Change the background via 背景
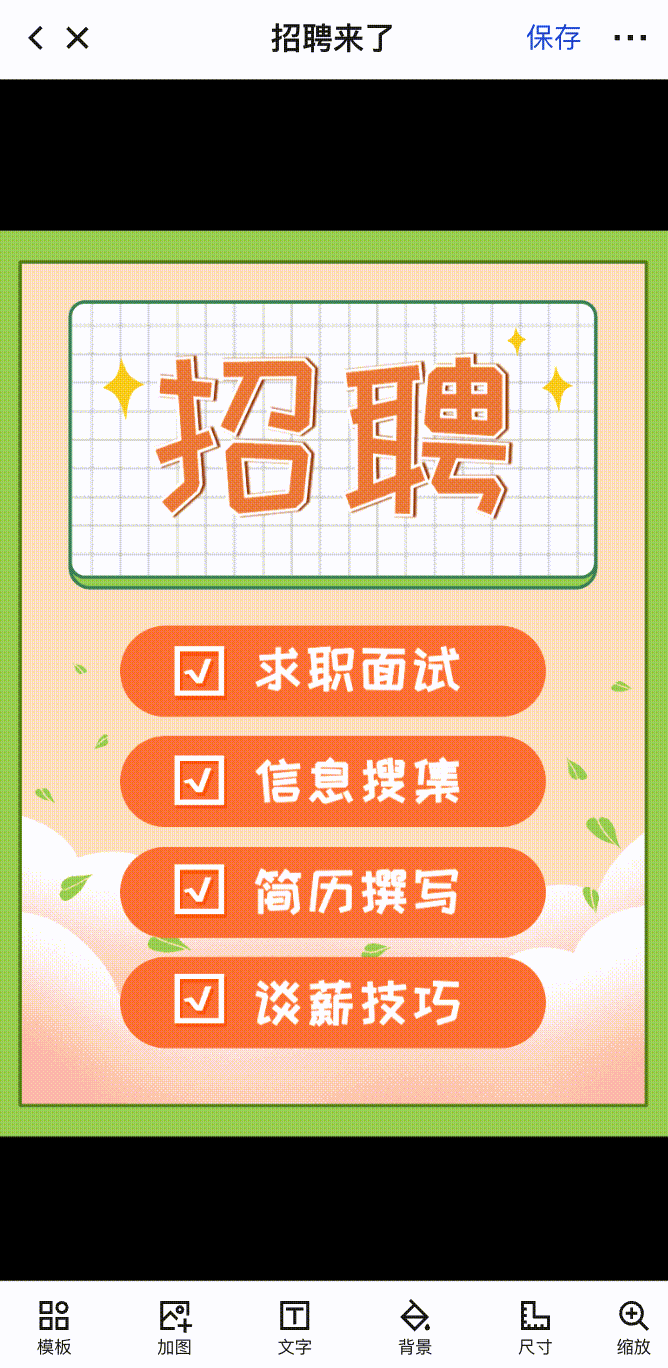This screenshot has height=1368, width=668. click(x=414, y=1327)
